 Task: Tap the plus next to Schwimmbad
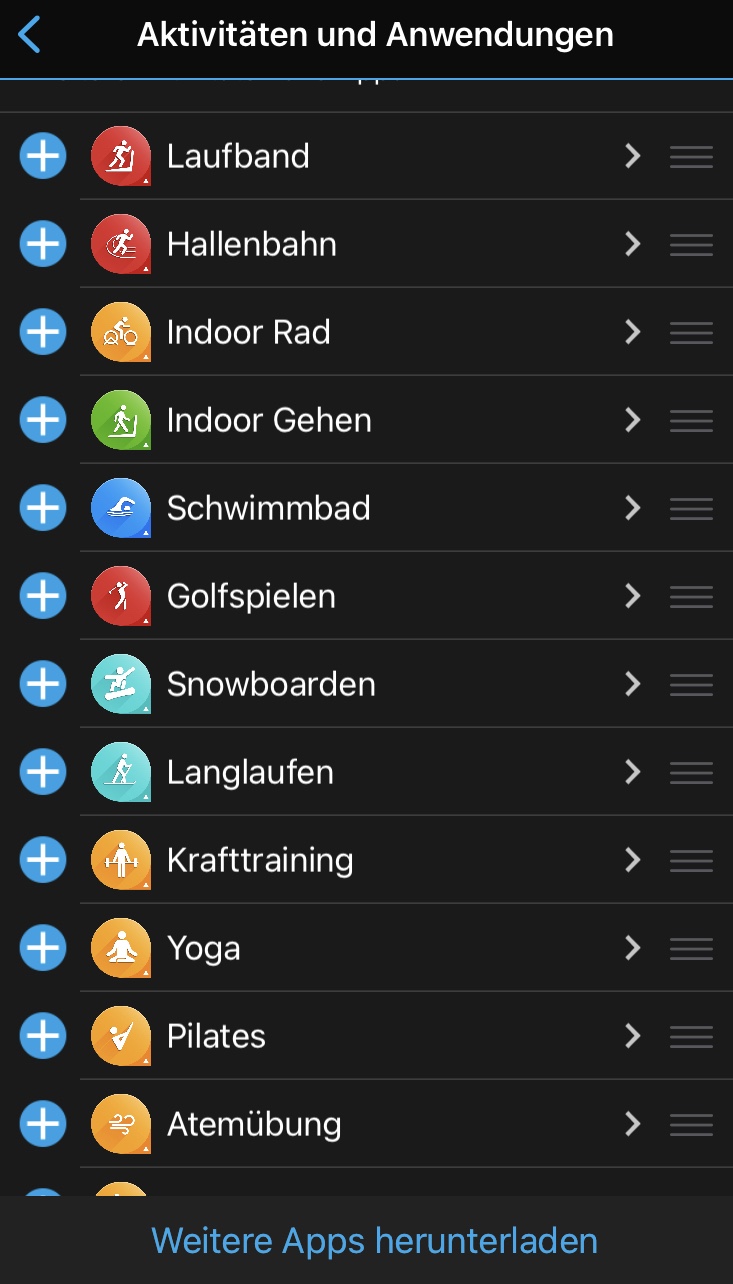43,509
